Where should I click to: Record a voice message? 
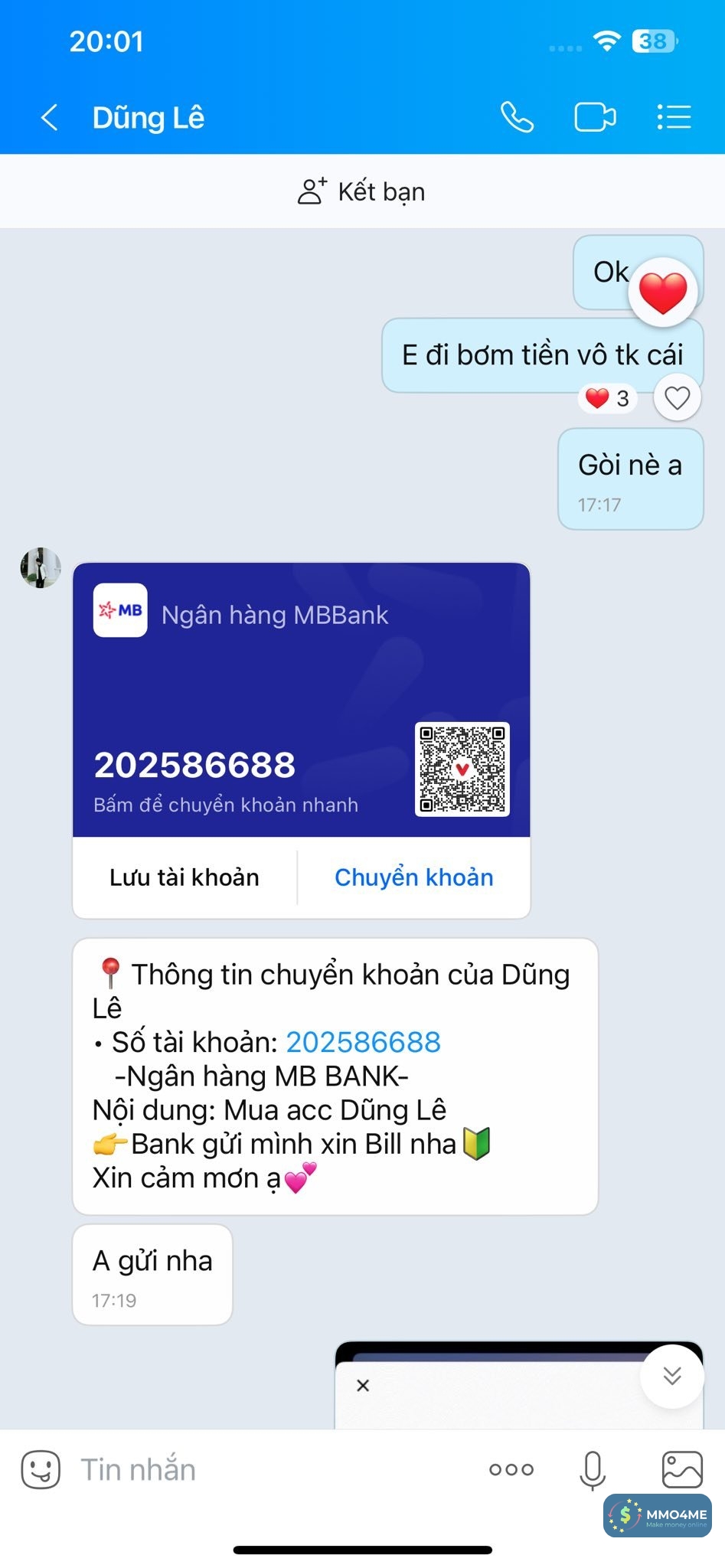tap(593, 1469)
